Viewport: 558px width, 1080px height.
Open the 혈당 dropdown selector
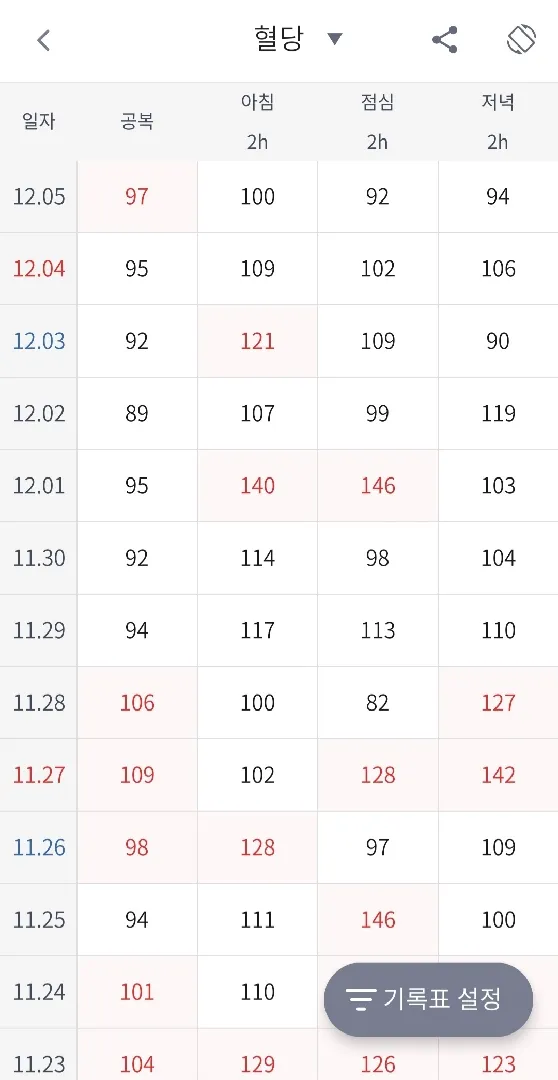point(298,40)
